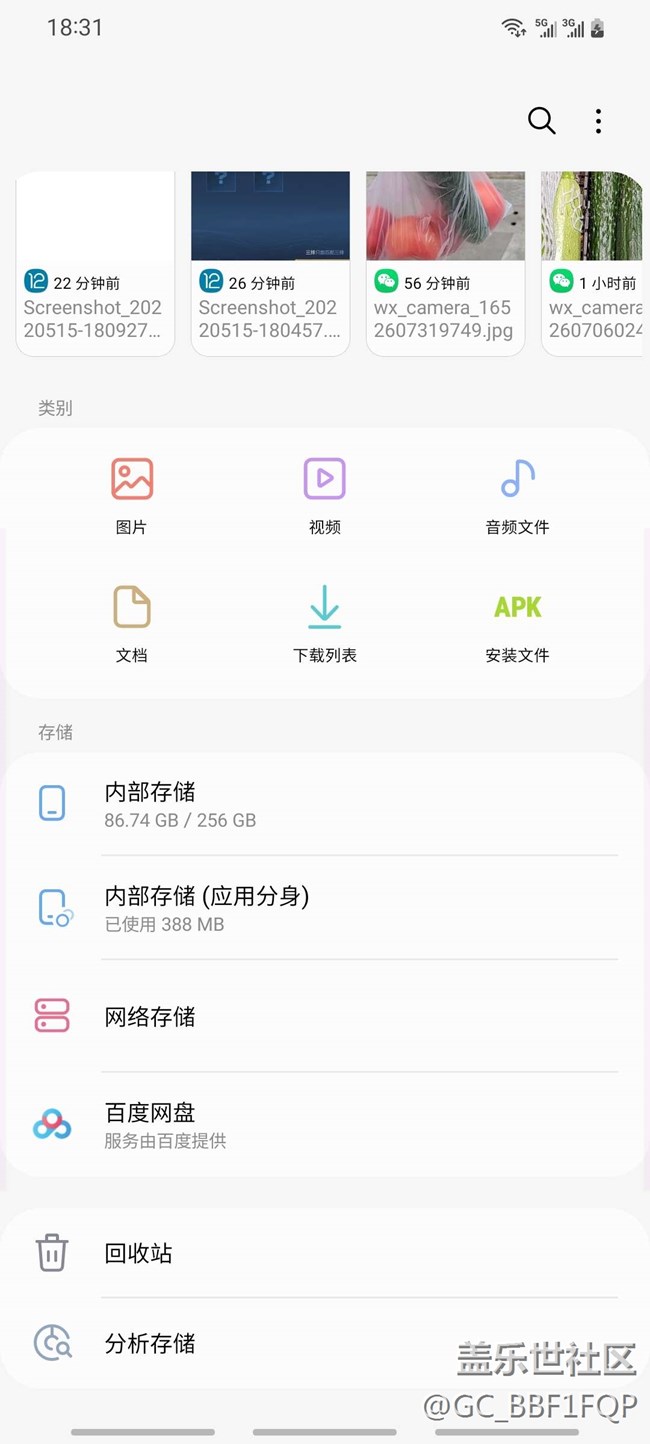Image resolution: width=650 pixels, height=1444 pixels.
Task: Open 百度网盘
Action: 325,1124
